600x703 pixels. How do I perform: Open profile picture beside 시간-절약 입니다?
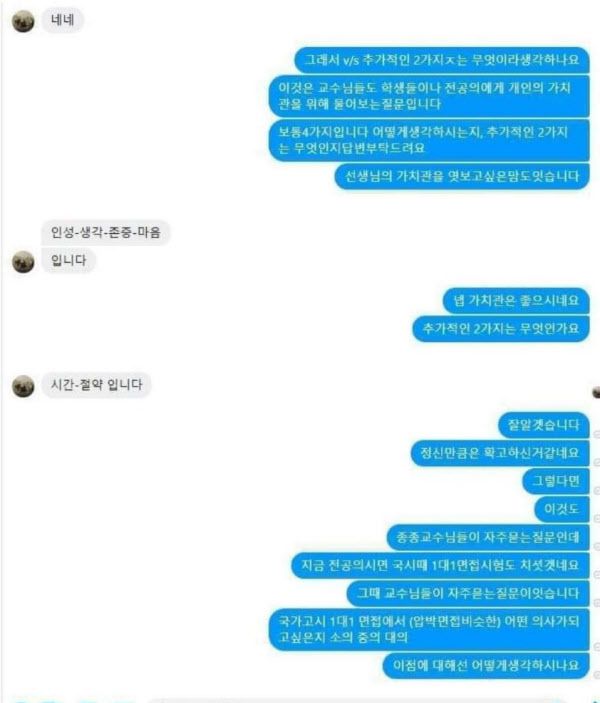pos(22,384)
